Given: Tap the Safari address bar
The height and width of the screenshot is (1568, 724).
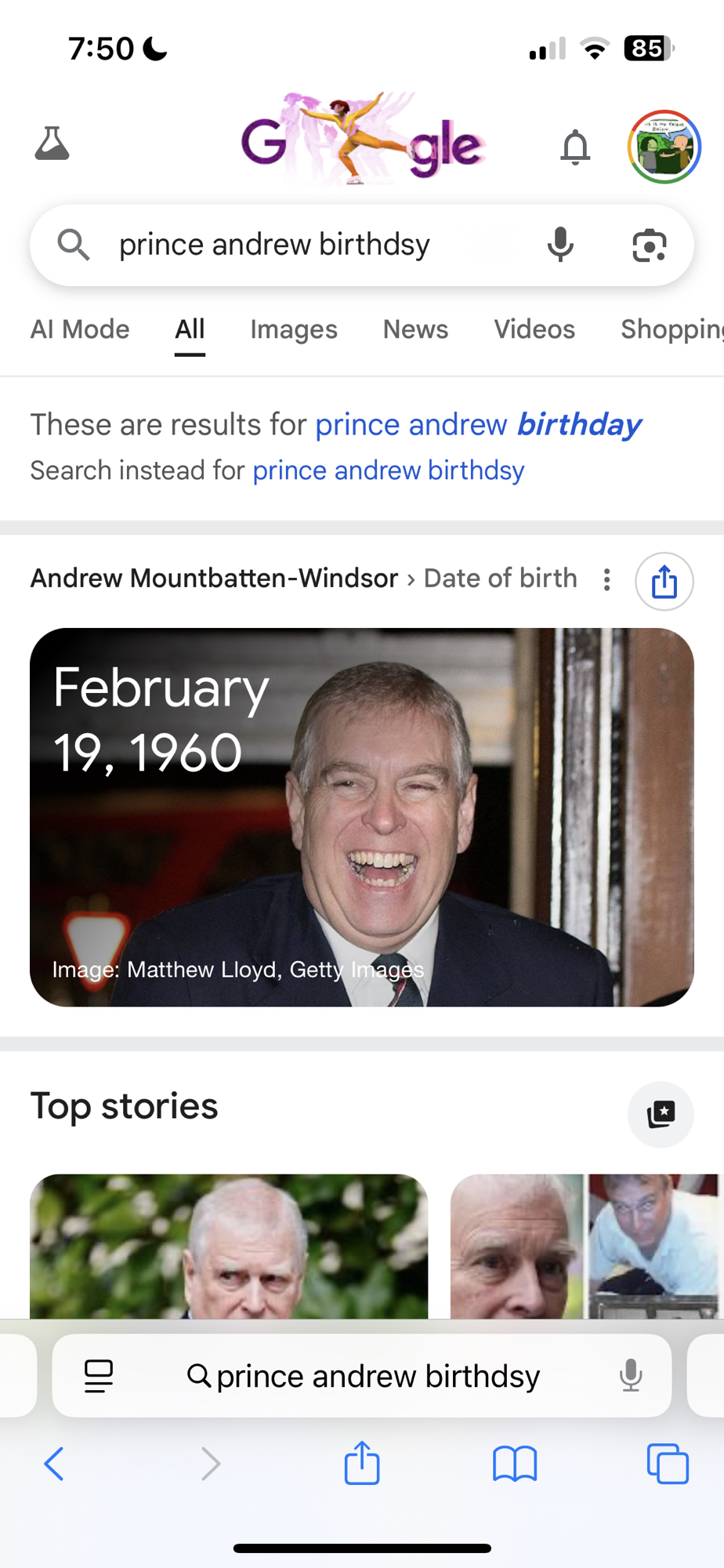Looking at the screenshot, I should [x=376, y=1376].
